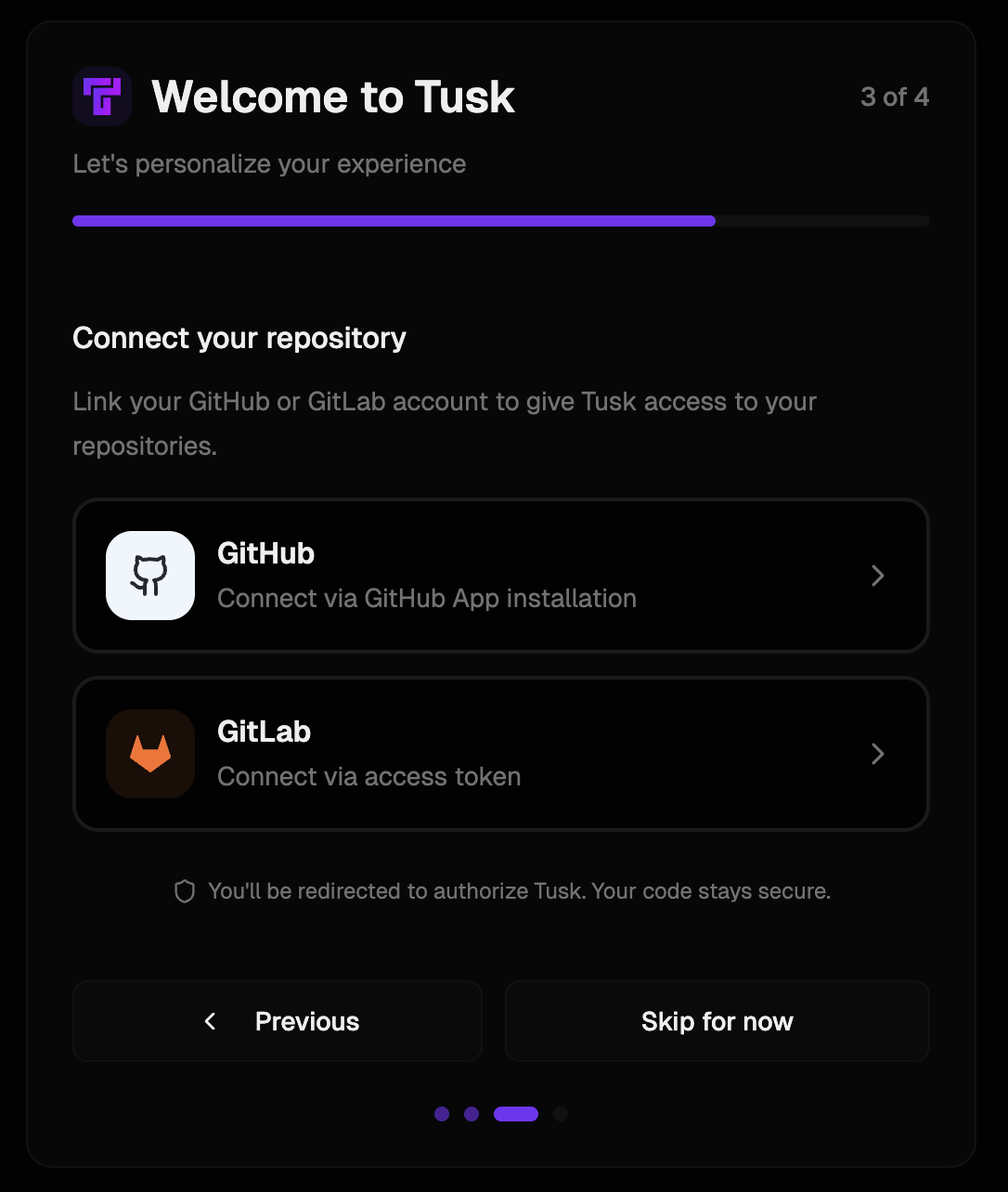Image resolution: width=1008 pixels, height=1192 pixels.
Task: Jump to the first page indicator dot
Action: pos(442,1114)
